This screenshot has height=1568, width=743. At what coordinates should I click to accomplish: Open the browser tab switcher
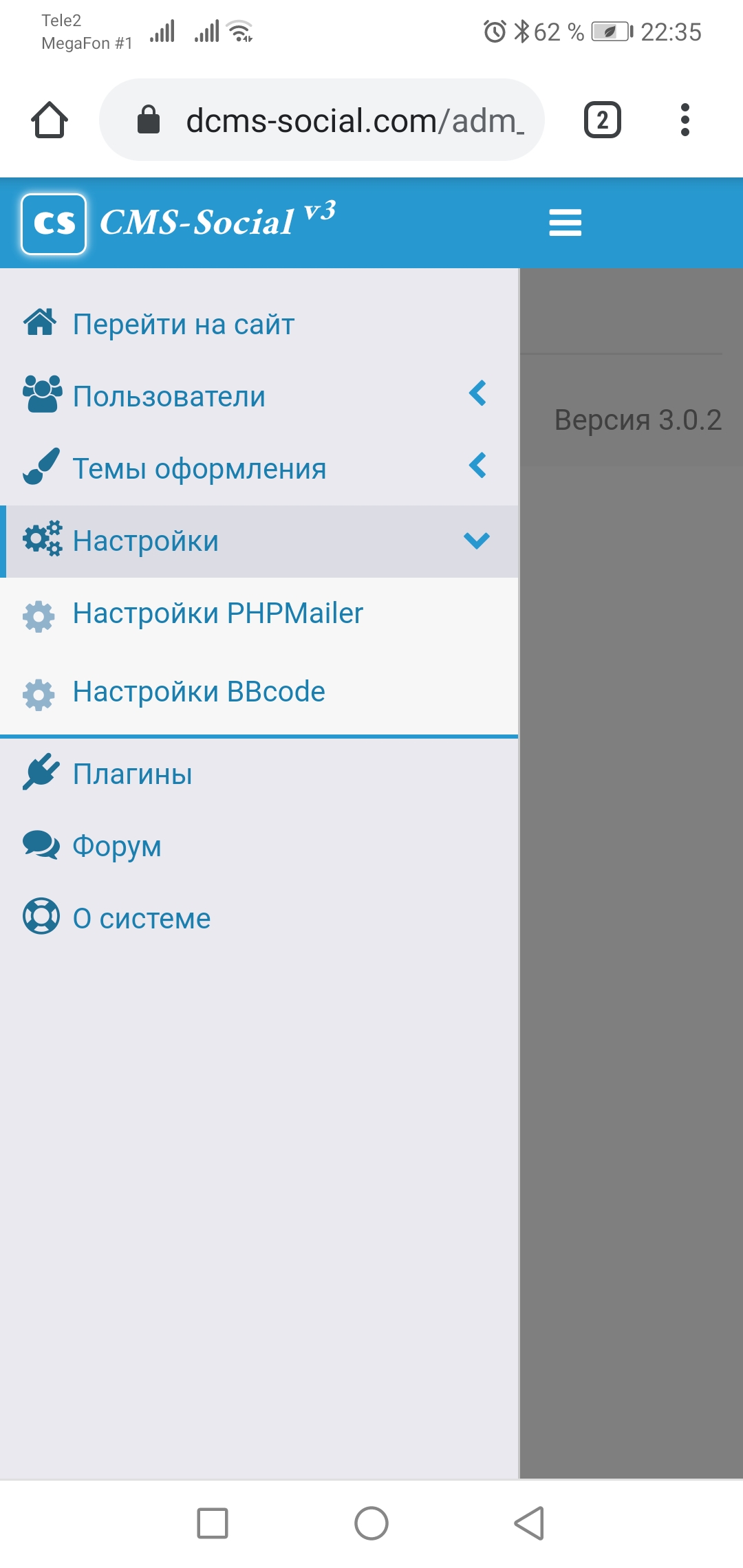602,120
